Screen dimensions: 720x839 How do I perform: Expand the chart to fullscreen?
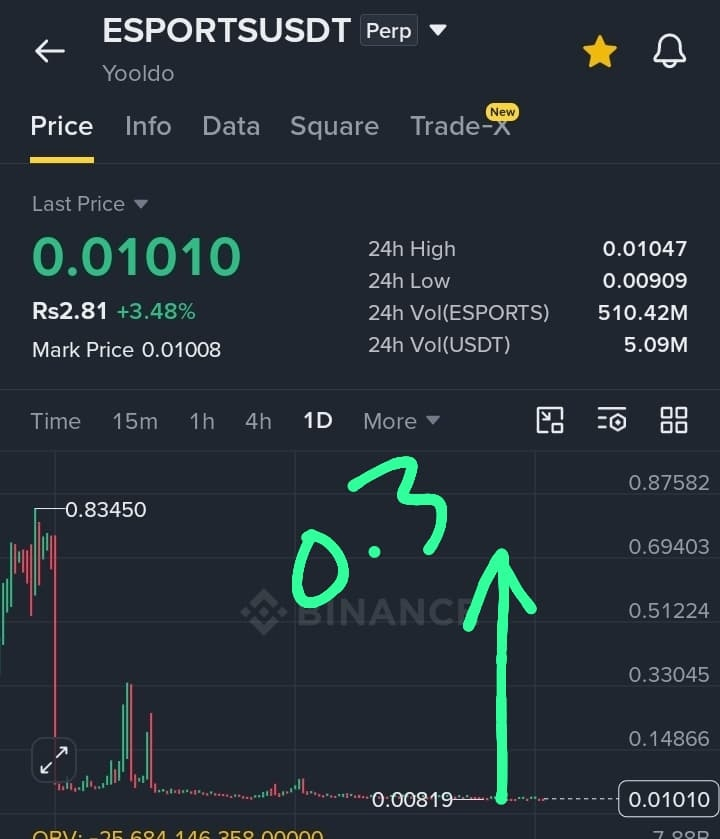(x=54, y=760)
